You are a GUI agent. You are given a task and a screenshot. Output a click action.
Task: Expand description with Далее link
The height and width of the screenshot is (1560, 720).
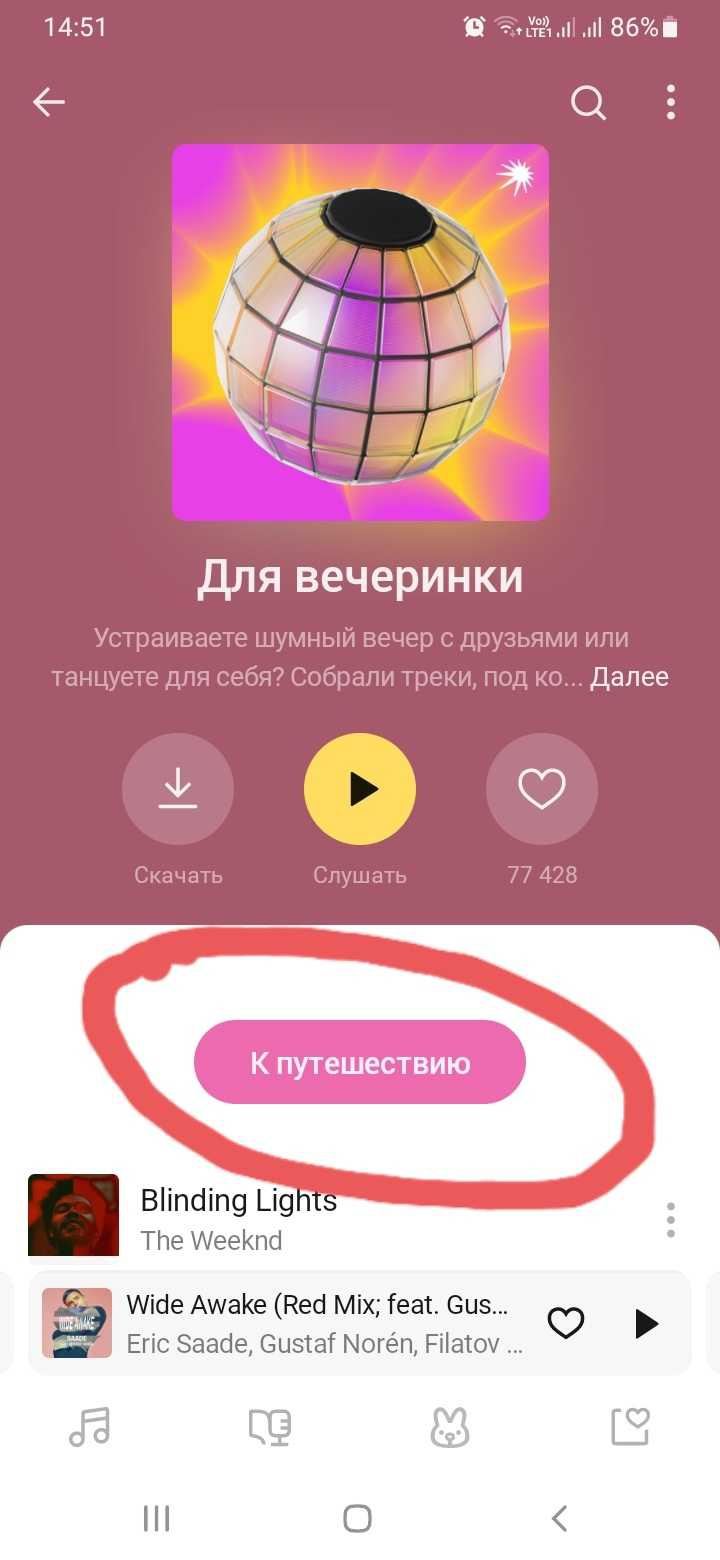click(x=629, y=677)
